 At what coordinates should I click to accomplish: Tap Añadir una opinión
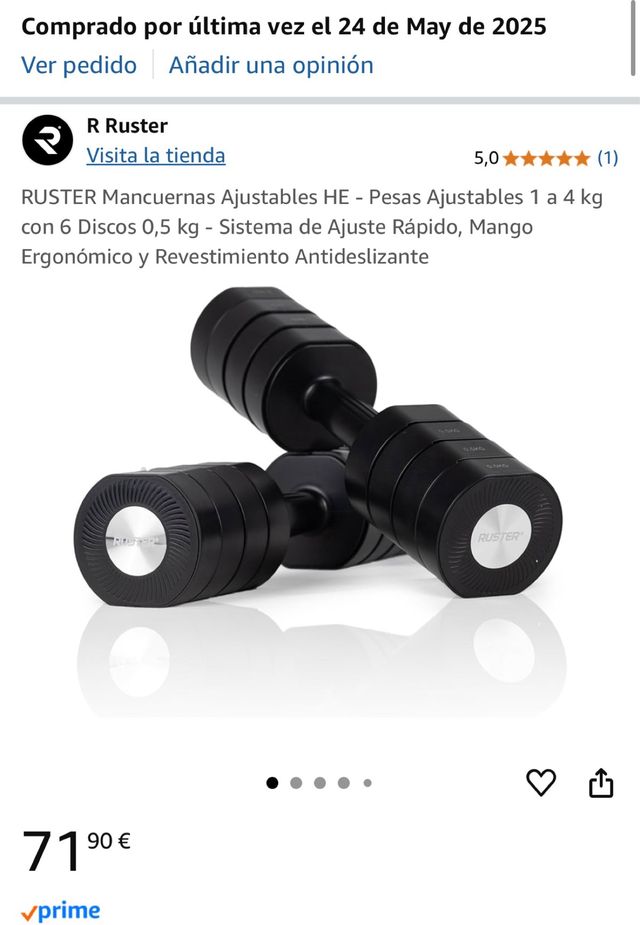coord(271,66)
